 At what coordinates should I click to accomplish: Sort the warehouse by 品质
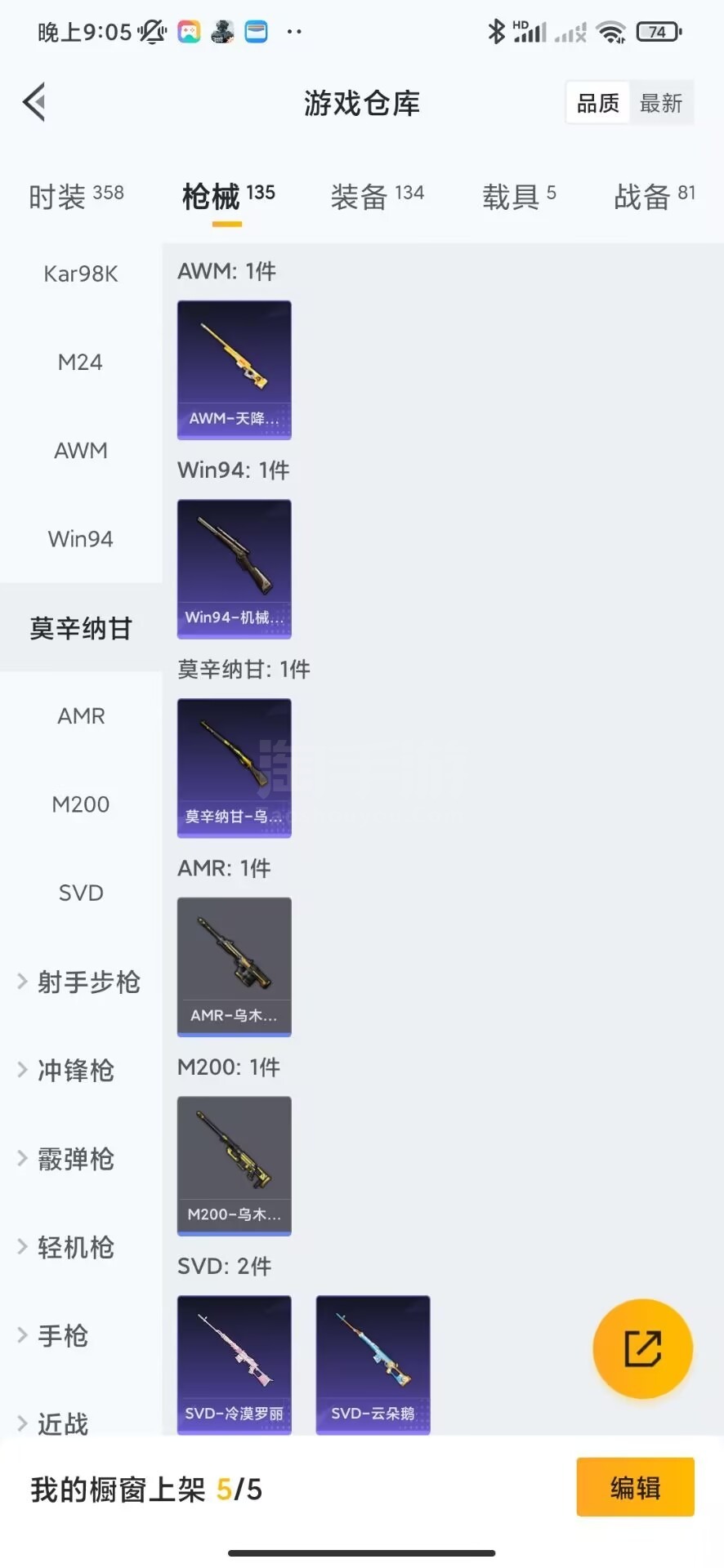pos(598,103)
